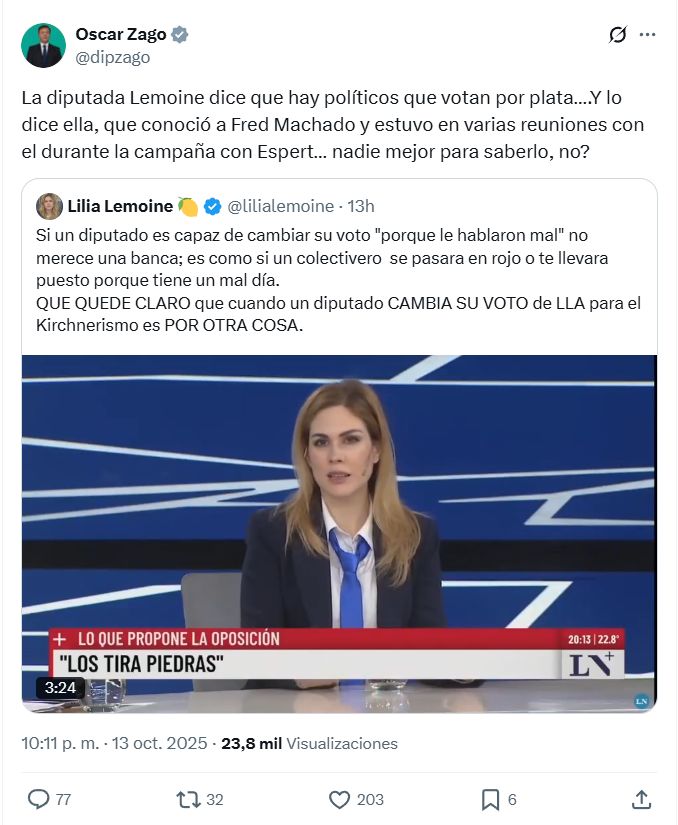Bookmark Oscar Zago's post
This screenshot has height=825, width=678.
490,799
